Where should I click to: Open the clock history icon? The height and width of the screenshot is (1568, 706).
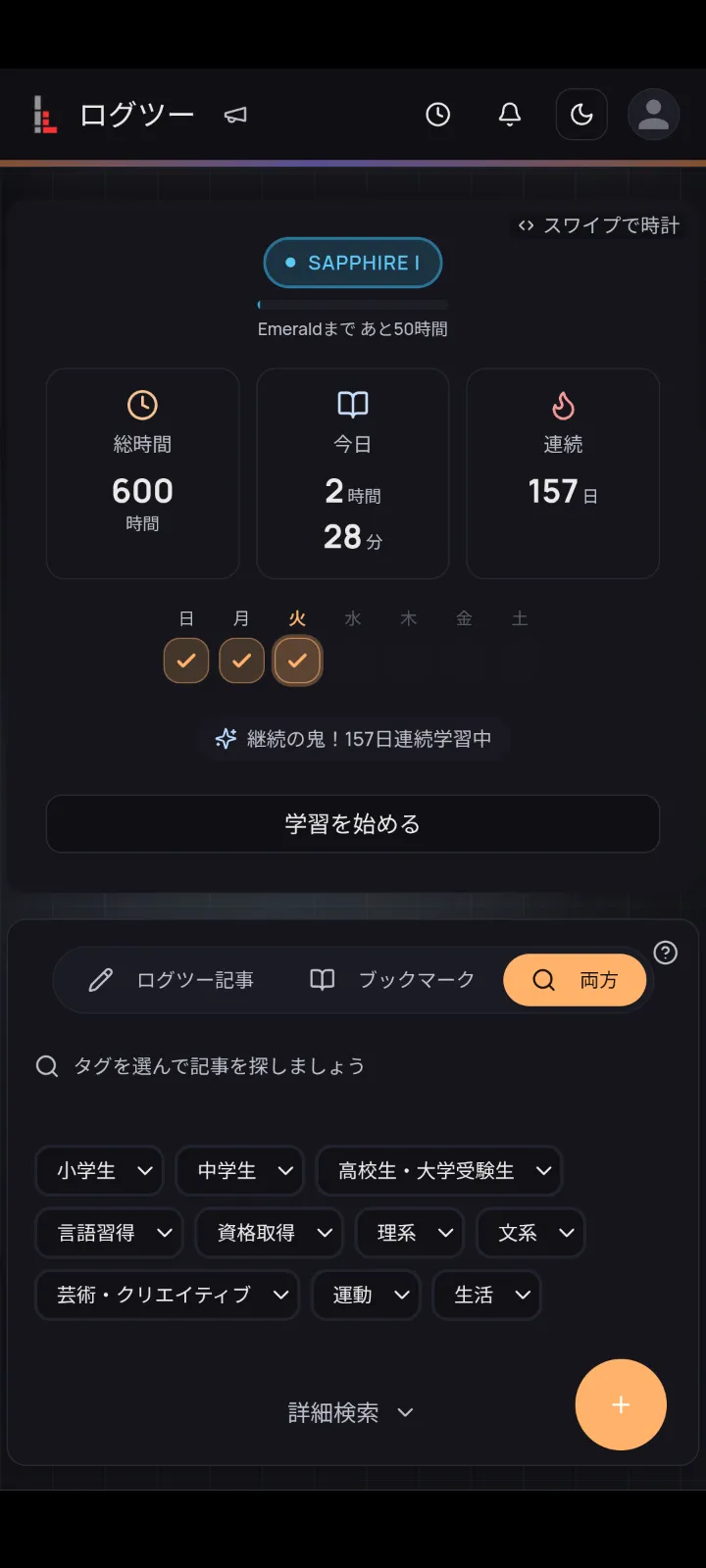tap(437, 115)
